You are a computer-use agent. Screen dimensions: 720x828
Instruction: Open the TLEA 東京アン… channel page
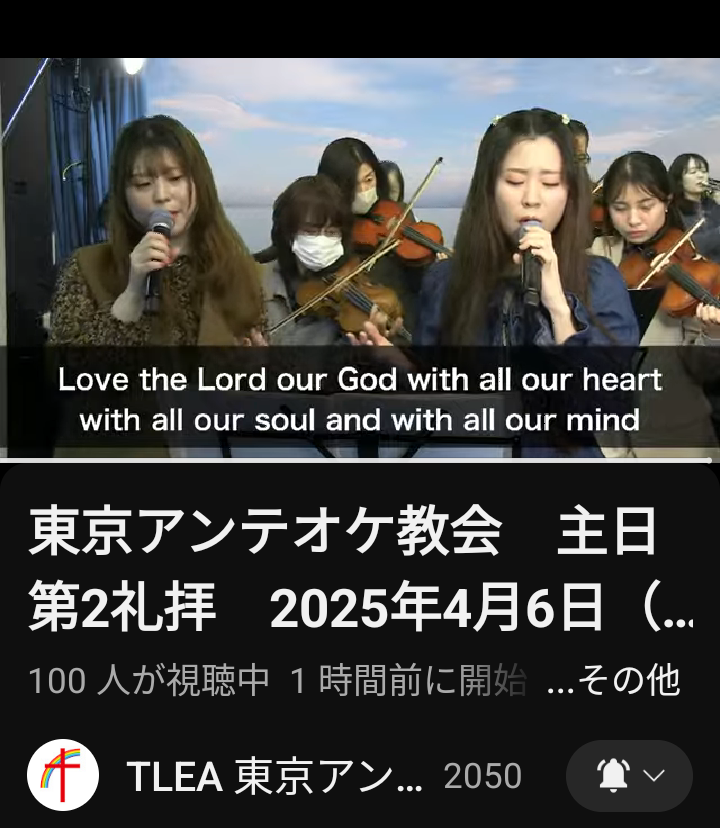coord(275,776)
